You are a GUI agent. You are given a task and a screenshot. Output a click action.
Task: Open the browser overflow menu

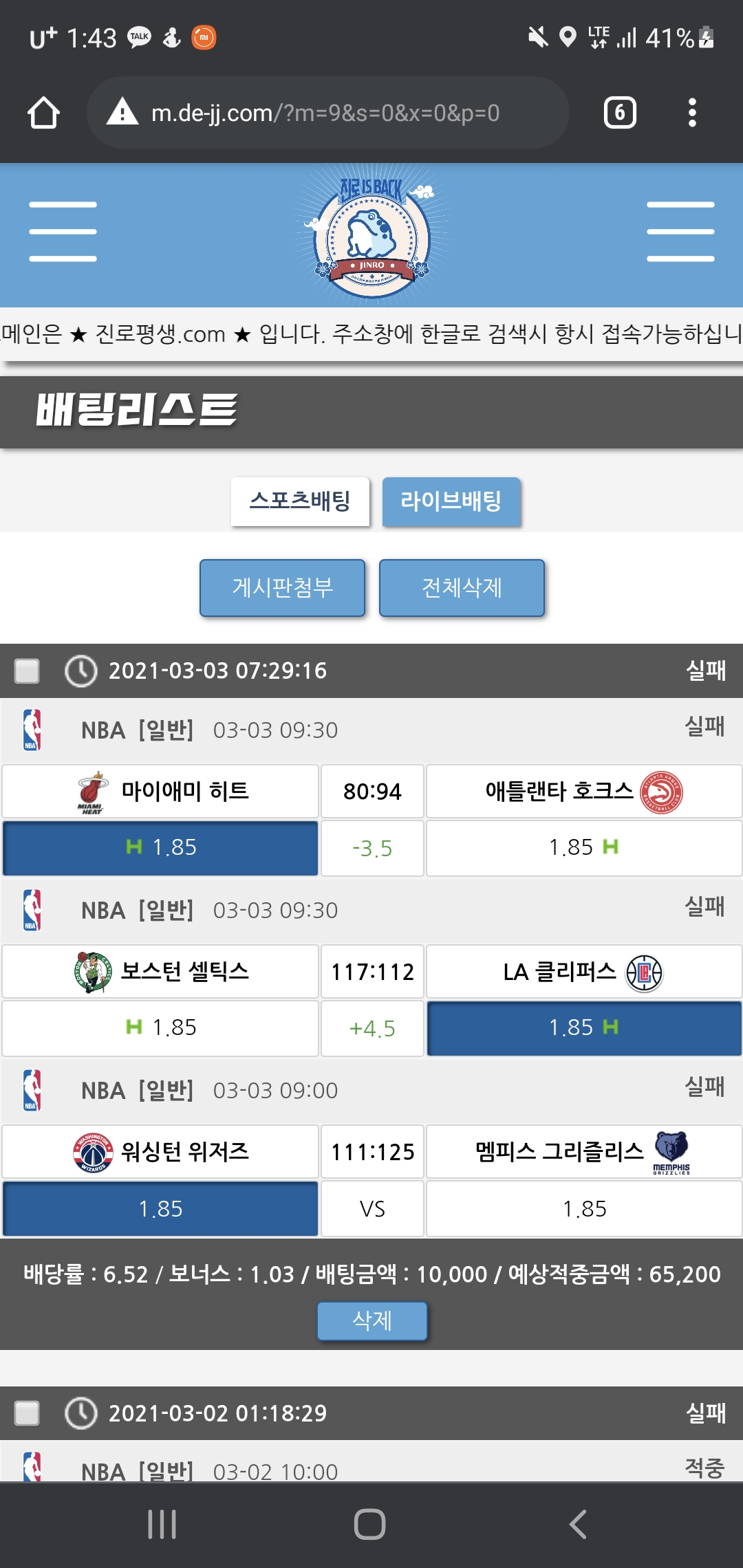click(x=692, y=113)
